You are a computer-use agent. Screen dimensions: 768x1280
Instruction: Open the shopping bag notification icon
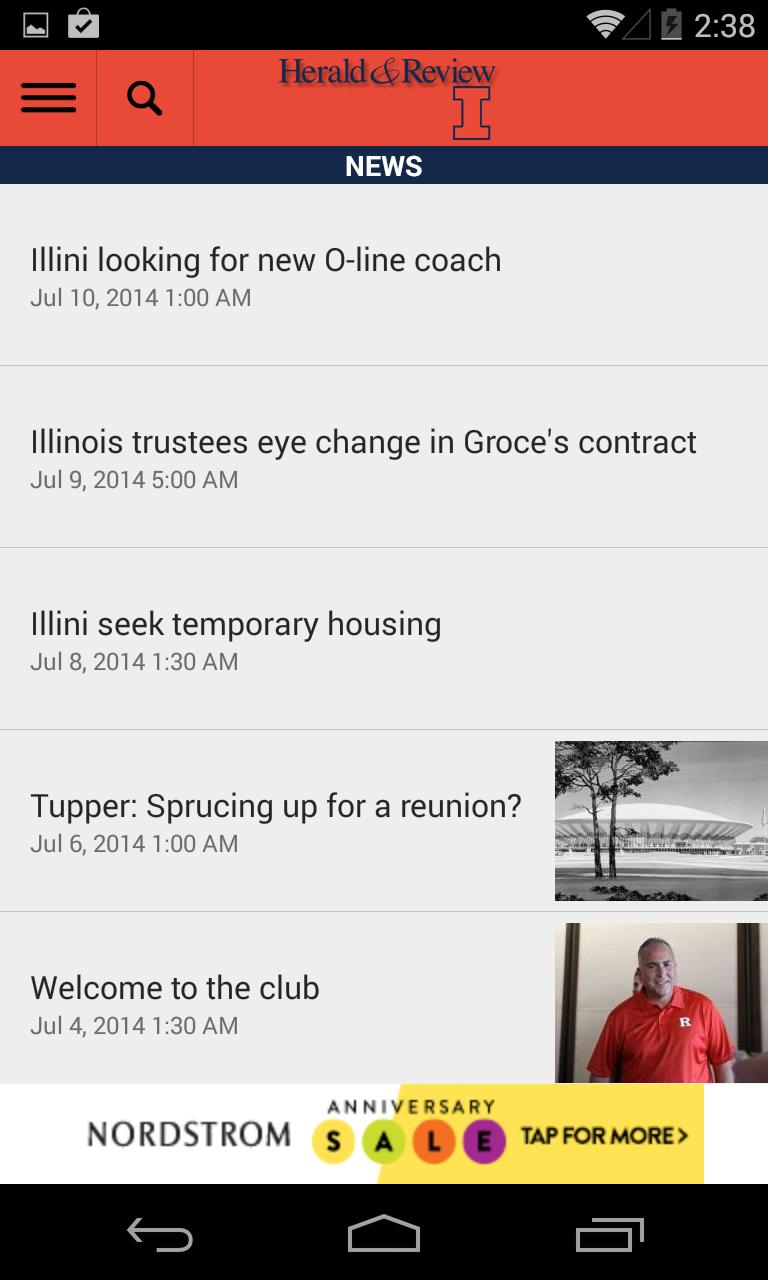pos(82,22)
